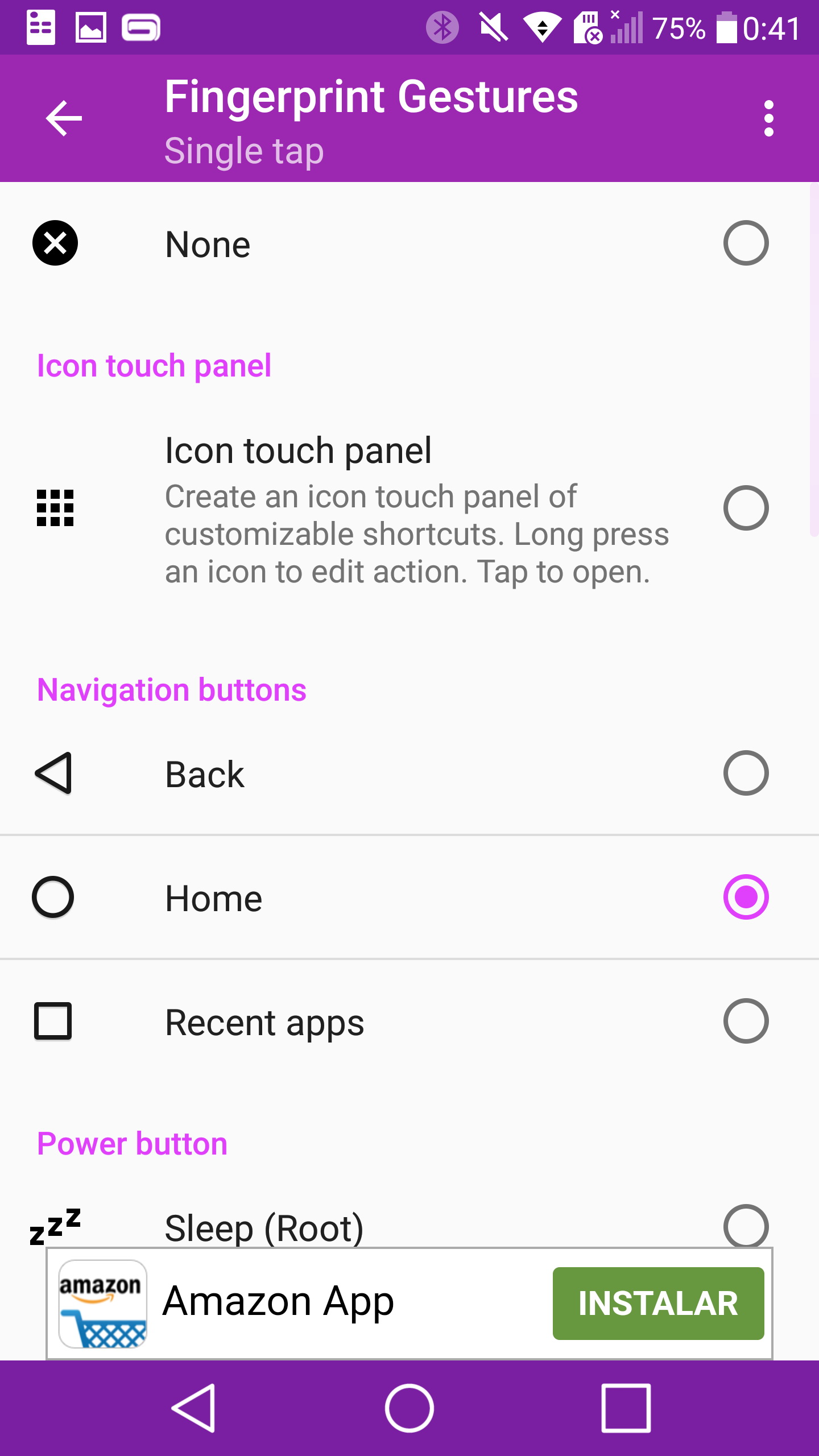Go back using the app bar arrow
This screenshot has height=1456, width=819.
64,118
